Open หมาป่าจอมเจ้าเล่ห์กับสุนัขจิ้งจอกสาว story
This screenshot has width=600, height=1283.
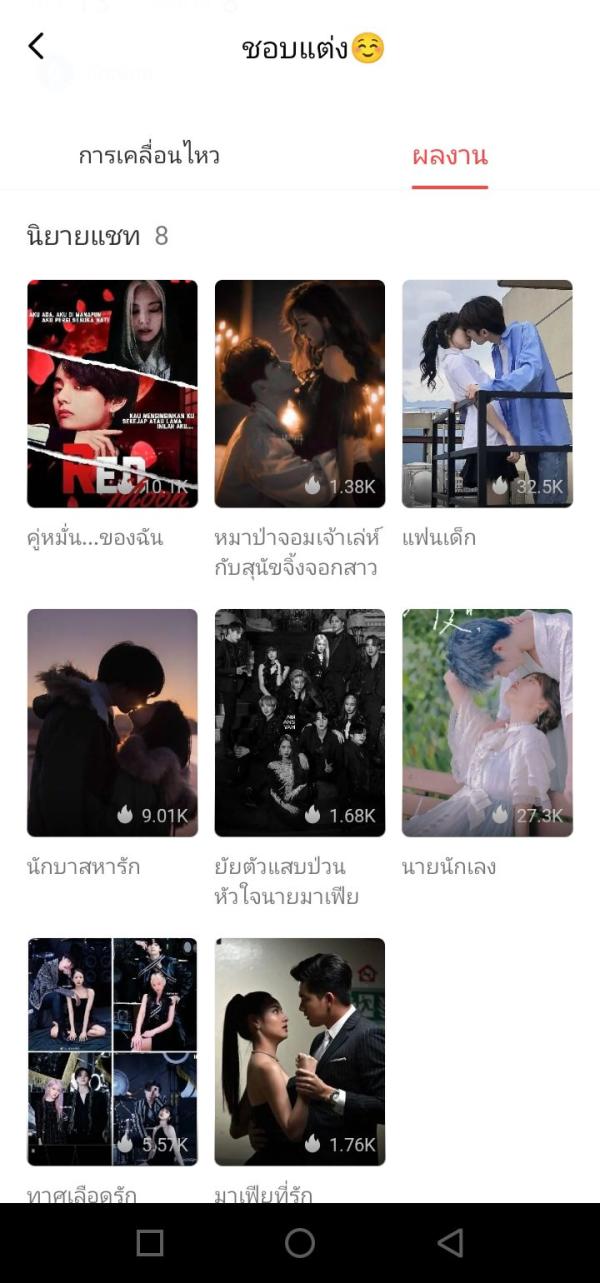[299, 394]
